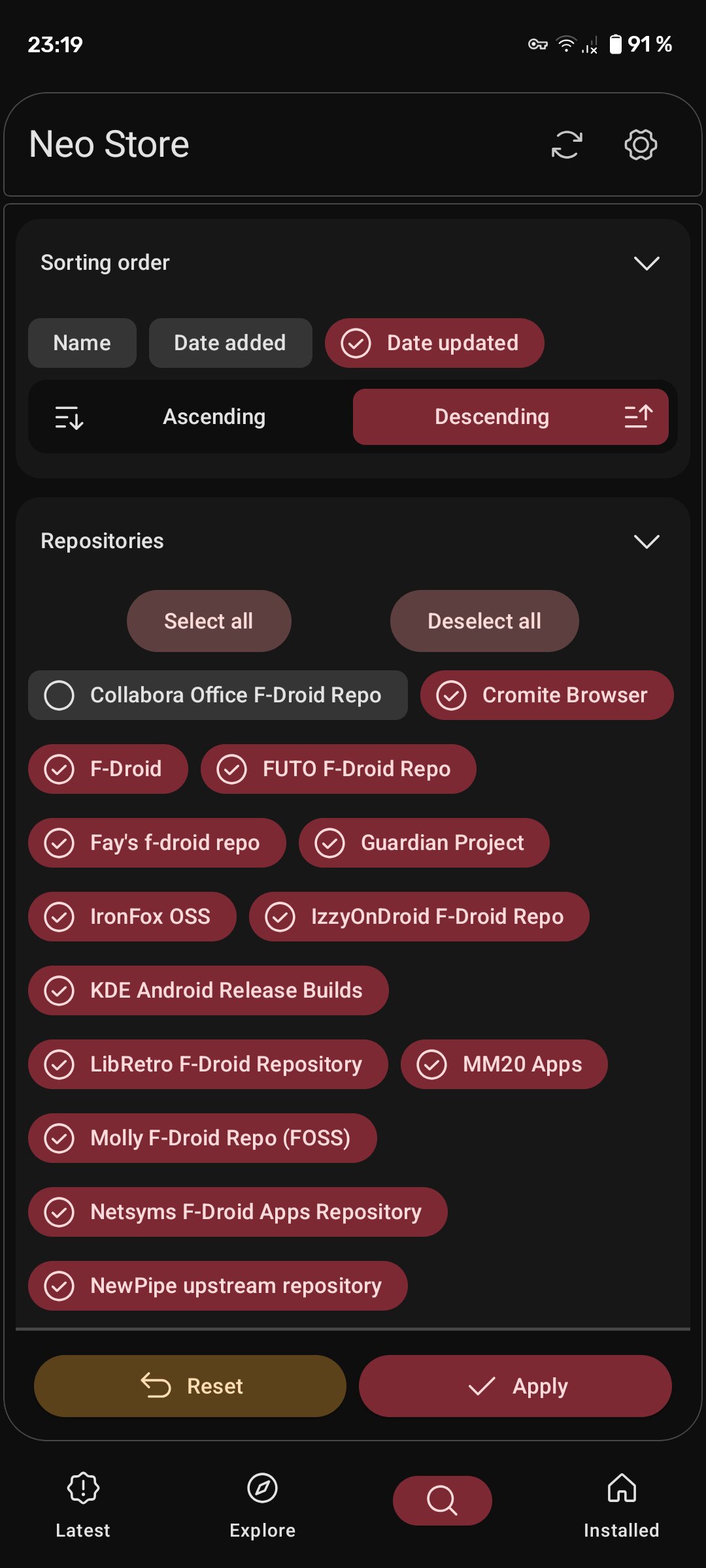
Task: Uncheck NewPipe upstream repository
Action: (218, 1286)
